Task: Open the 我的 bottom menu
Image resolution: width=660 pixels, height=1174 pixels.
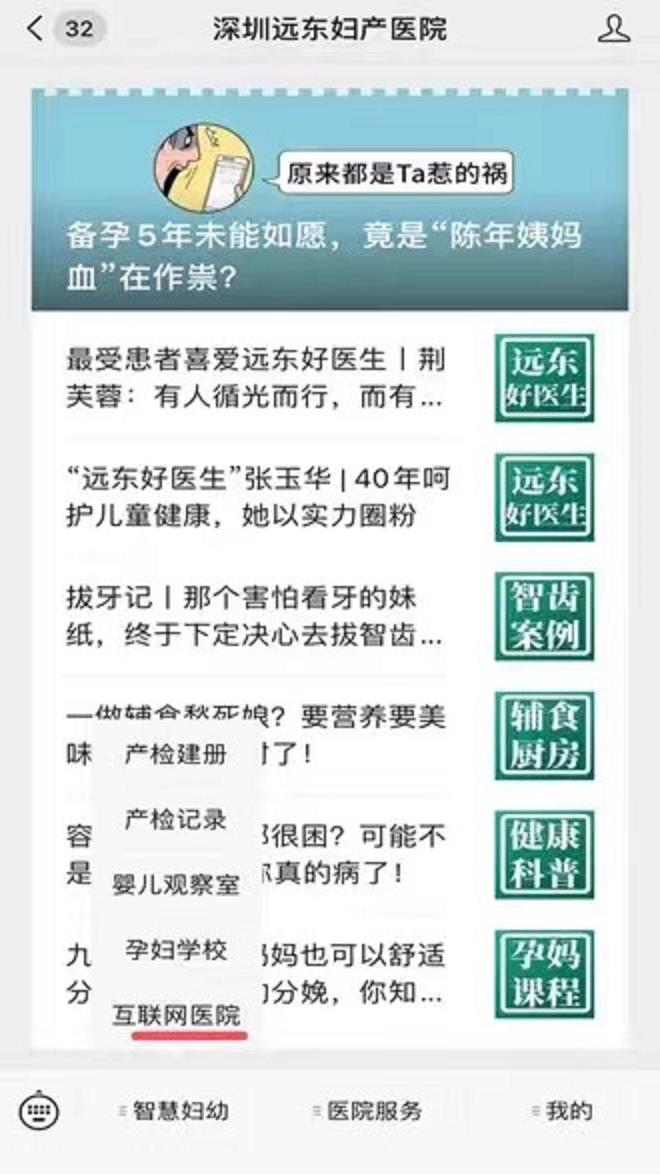Action: coord(563,1110)
